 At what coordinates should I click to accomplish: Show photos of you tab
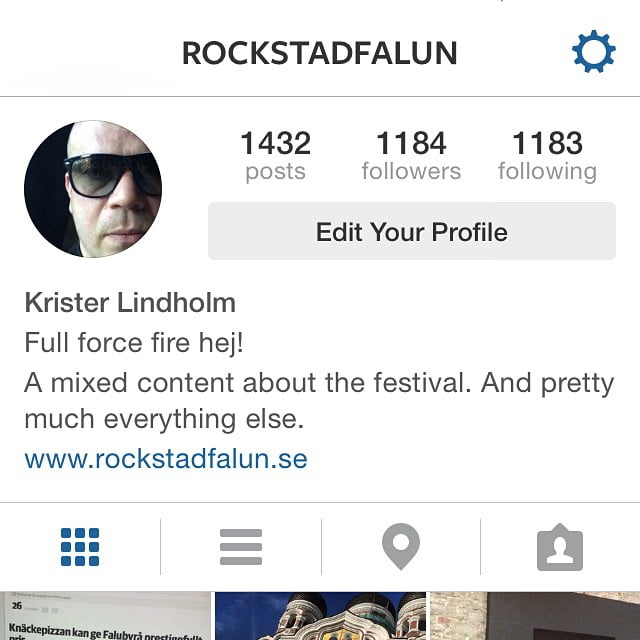tap(559, 547)
